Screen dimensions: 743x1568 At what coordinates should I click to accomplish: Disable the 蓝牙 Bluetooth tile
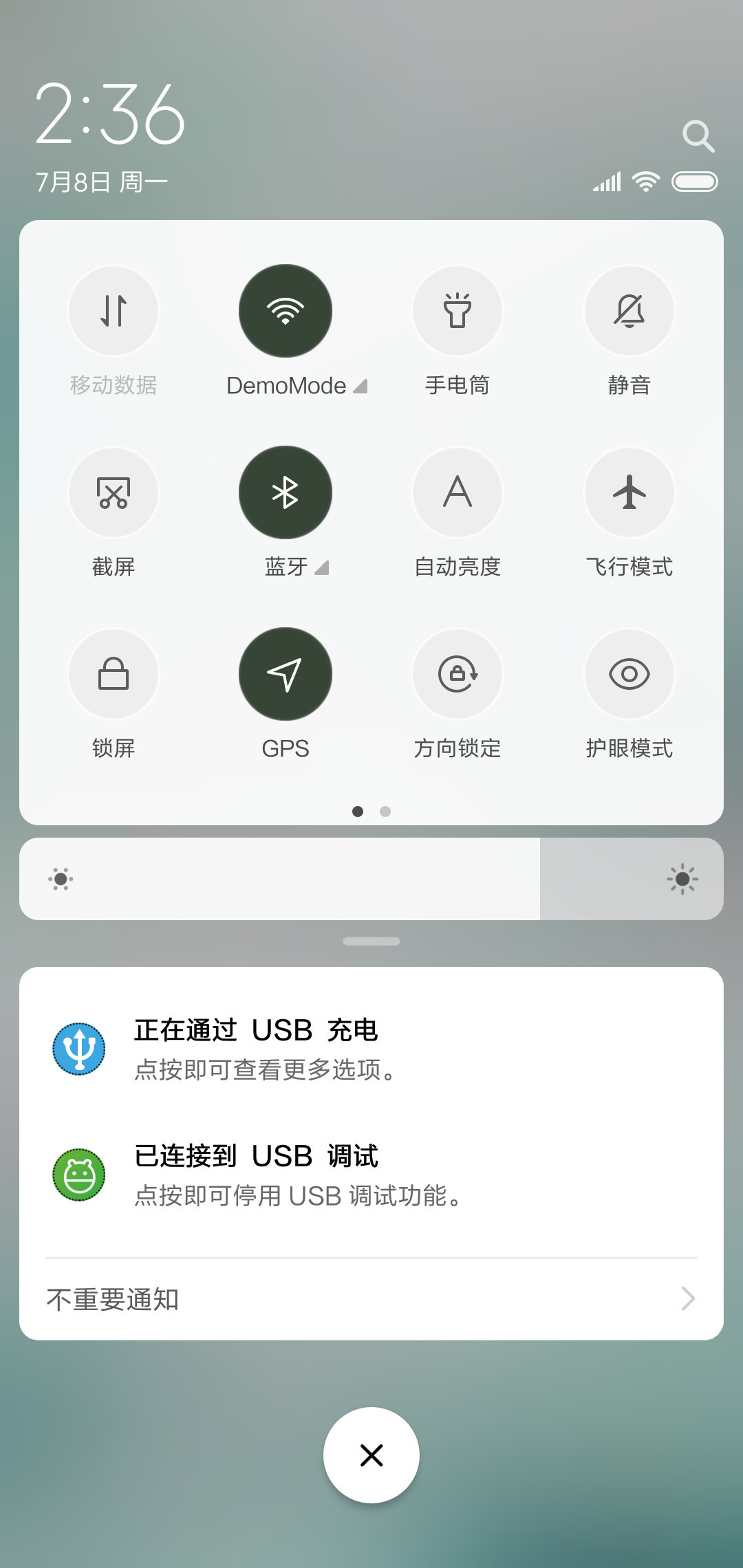click(286, 492)
